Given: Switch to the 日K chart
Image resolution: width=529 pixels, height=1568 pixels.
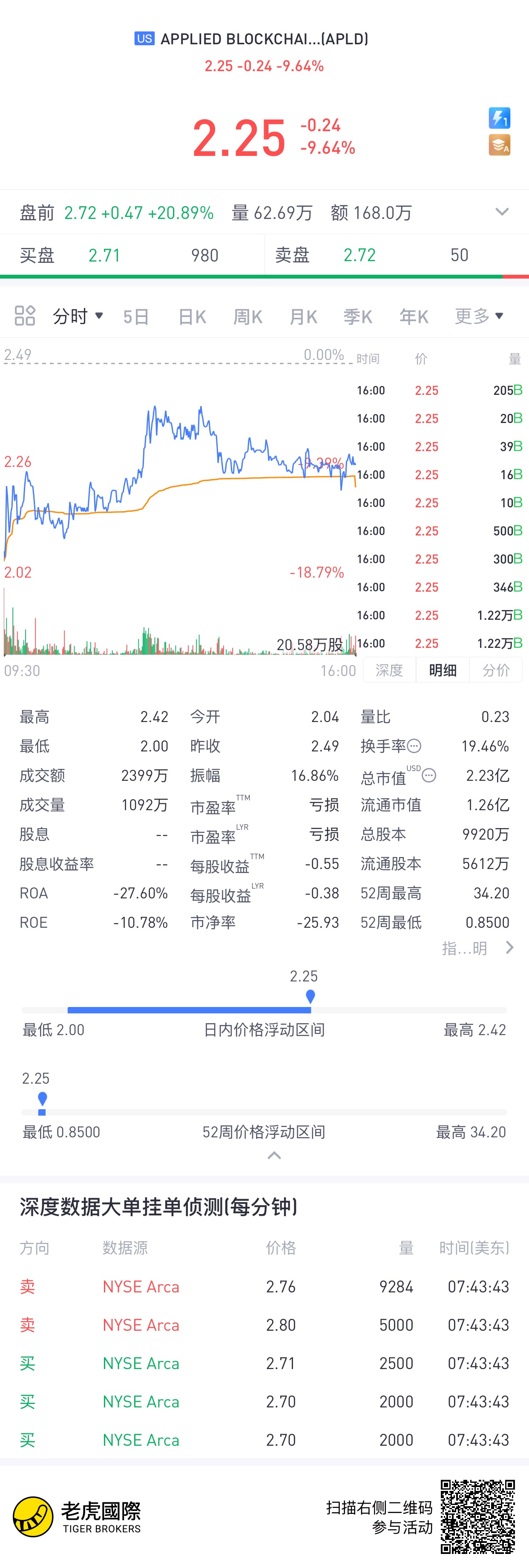Looking at the screenshot, I should tap(193, 316).
